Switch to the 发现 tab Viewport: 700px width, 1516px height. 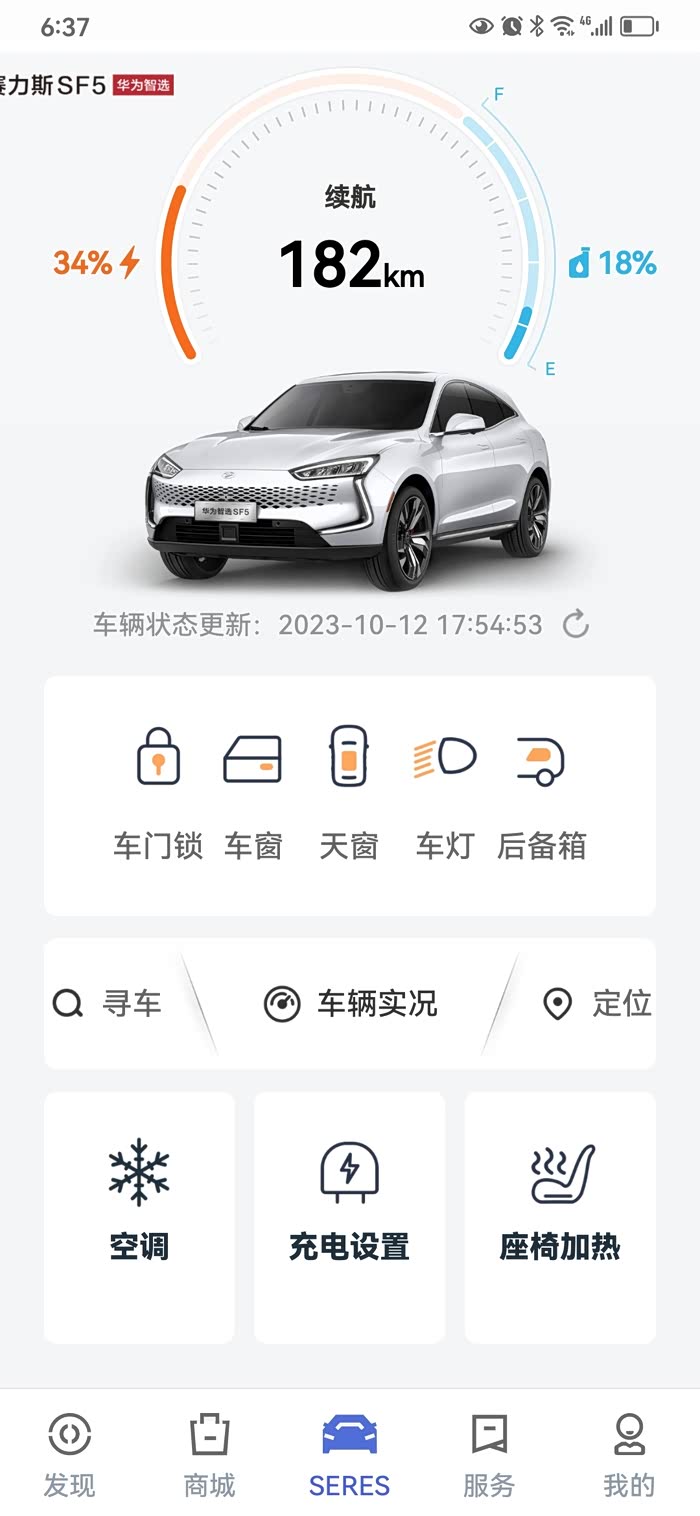click(70, 1455)
